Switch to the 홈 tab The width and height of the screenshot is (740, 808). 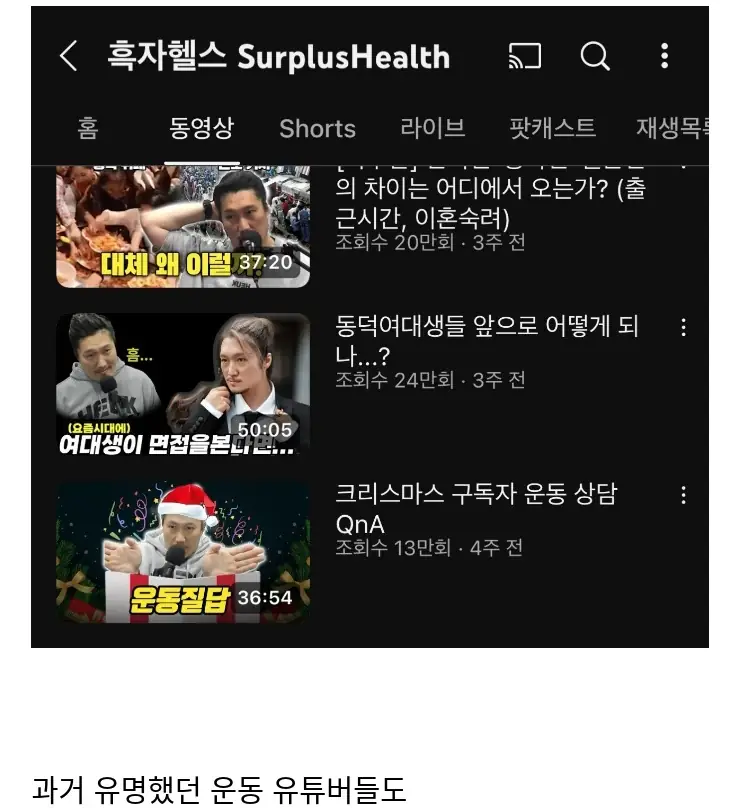tap(88, 128)
